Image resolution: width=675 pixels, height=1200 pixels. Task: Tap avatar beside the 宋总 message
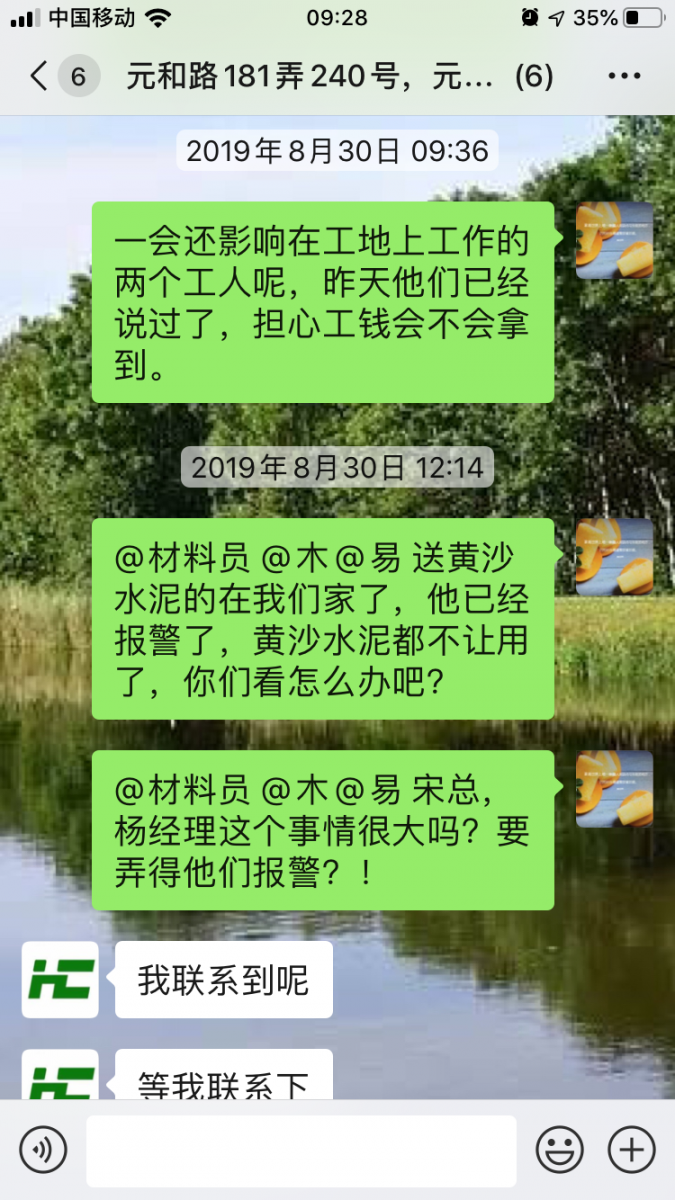pyautogui.click(x=614, y=789)
